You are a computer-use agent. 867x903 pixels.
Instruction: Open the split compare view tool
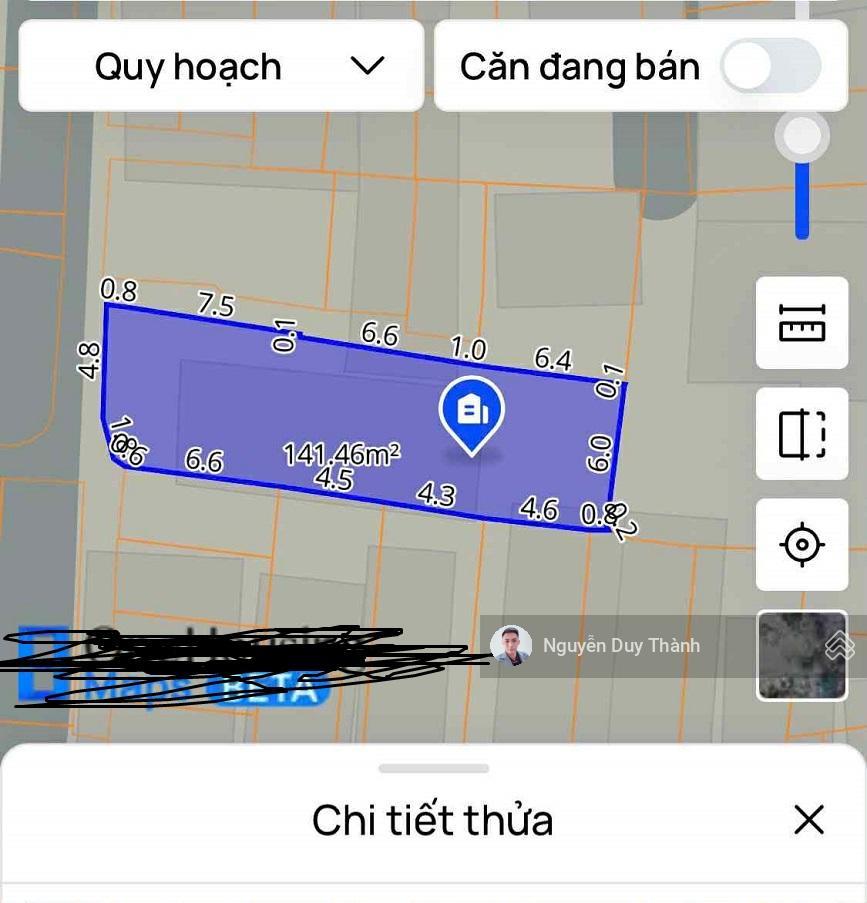[x=802, y=434]
